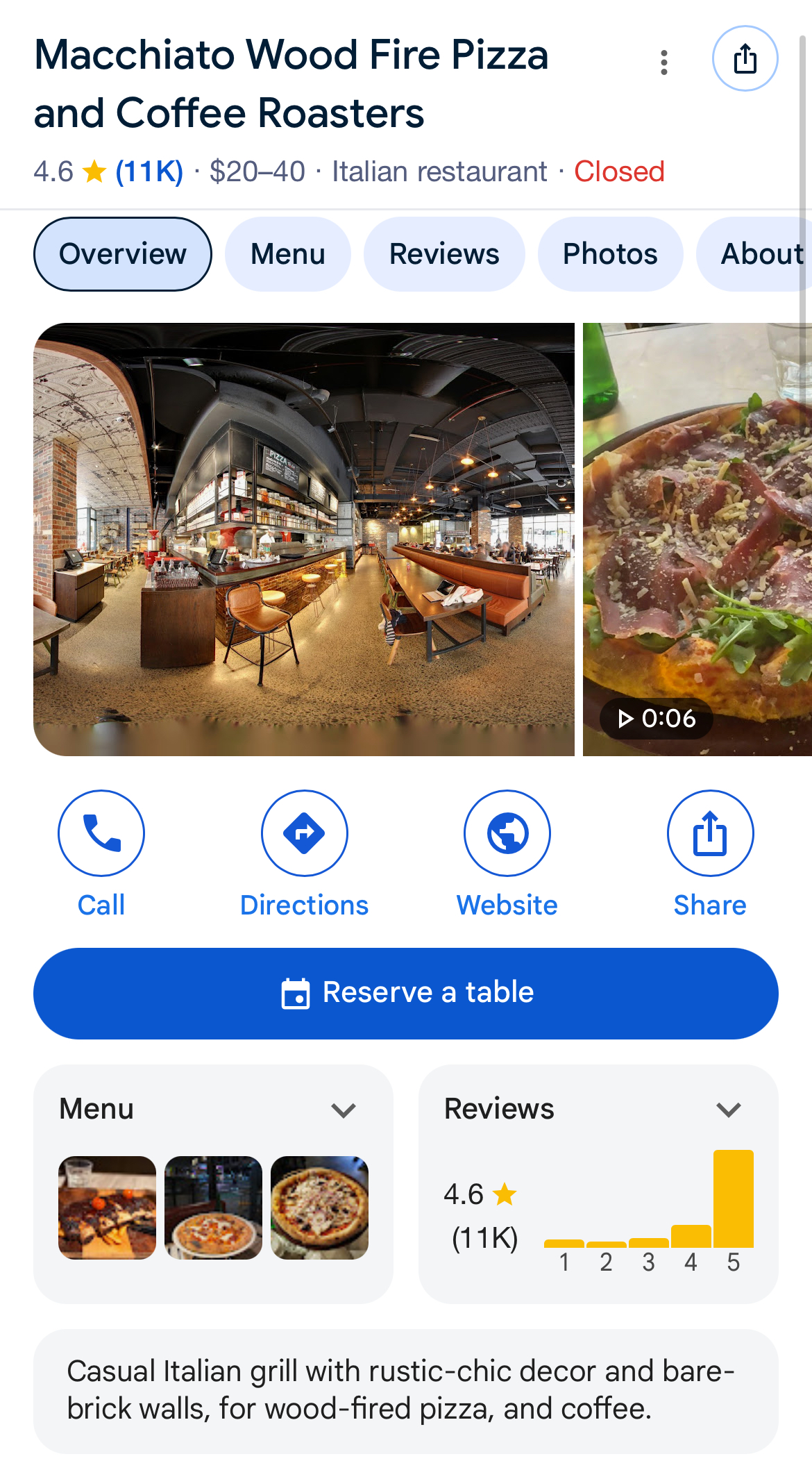This screenshot has height=1470, width=812.
Task: Open the About tab
Action: click(x=761, y=254)
